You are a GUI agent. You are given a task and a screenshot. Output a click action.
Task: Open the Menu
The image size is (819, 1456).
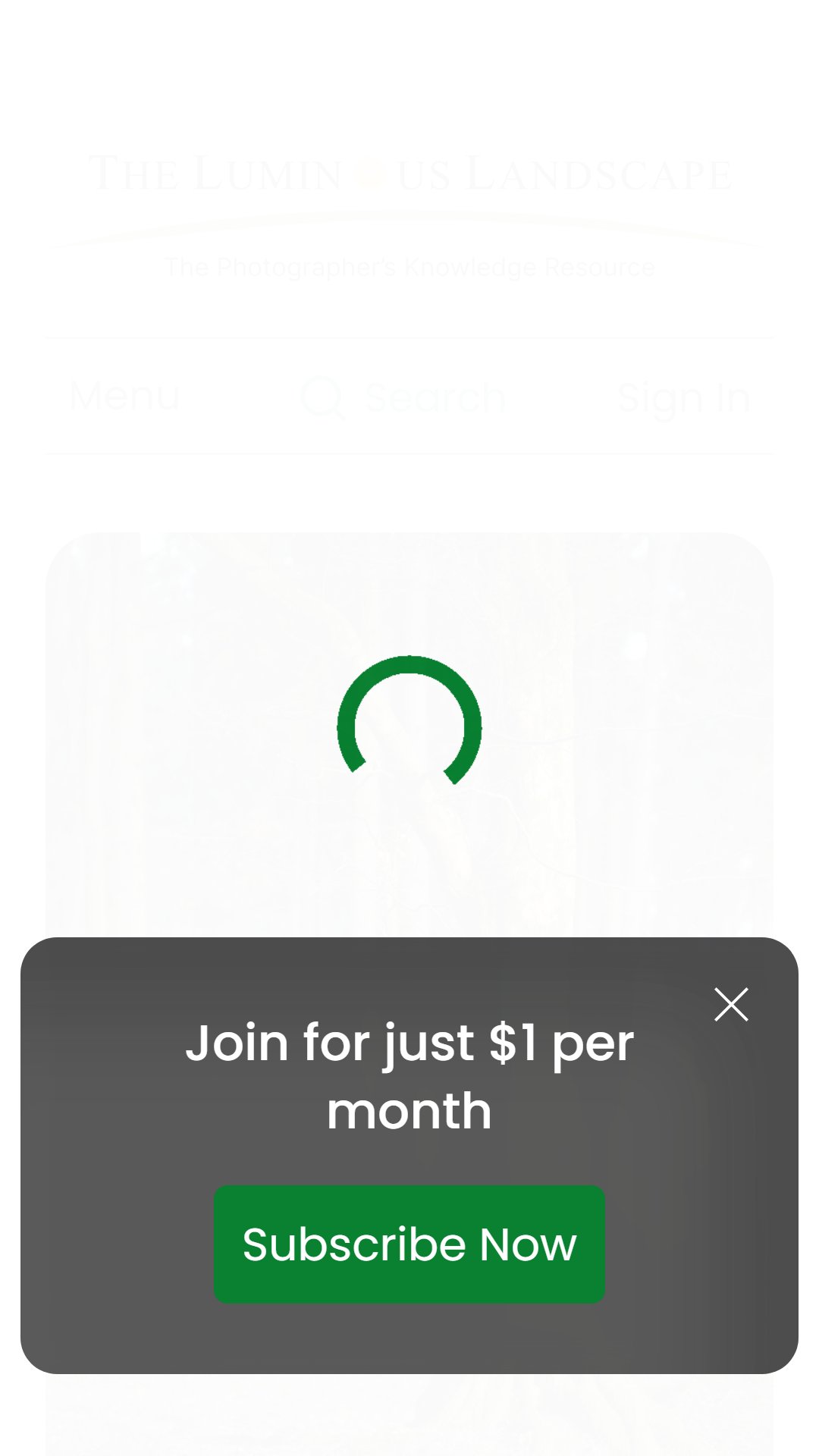pos(125,396)
